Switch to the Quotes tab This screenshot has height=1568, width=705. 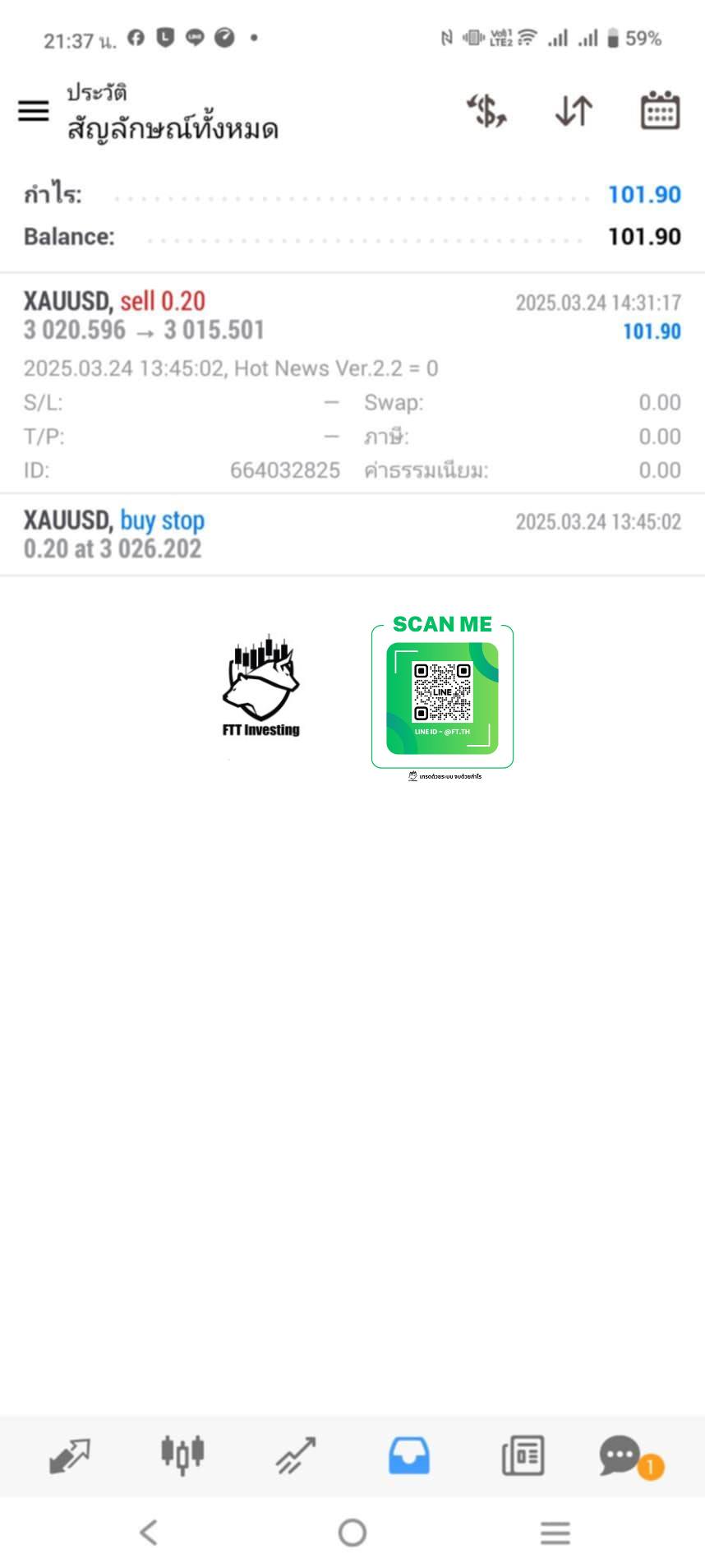[x=70, y=1455]
